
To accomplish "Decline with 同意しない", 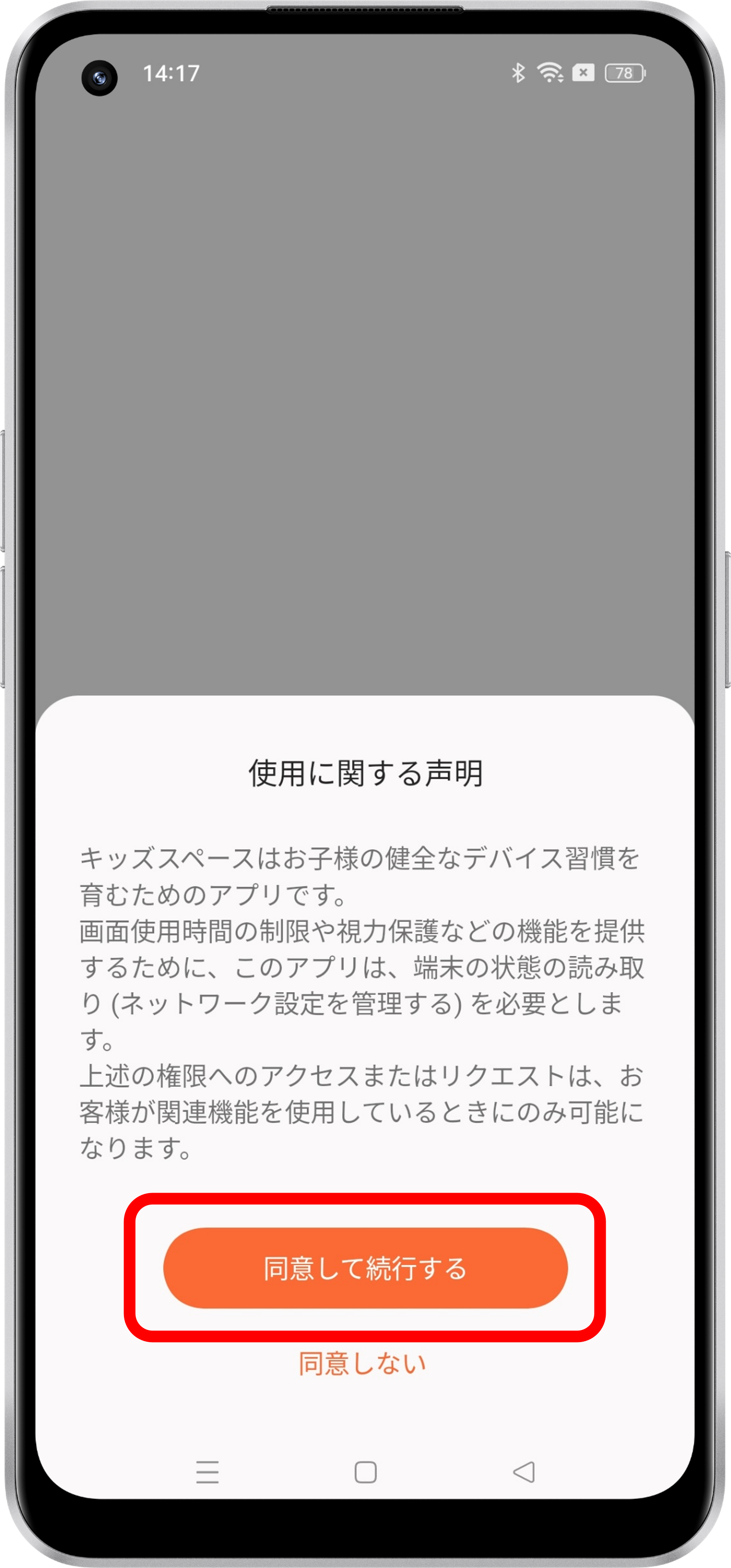I will [x=362, y=1364].
